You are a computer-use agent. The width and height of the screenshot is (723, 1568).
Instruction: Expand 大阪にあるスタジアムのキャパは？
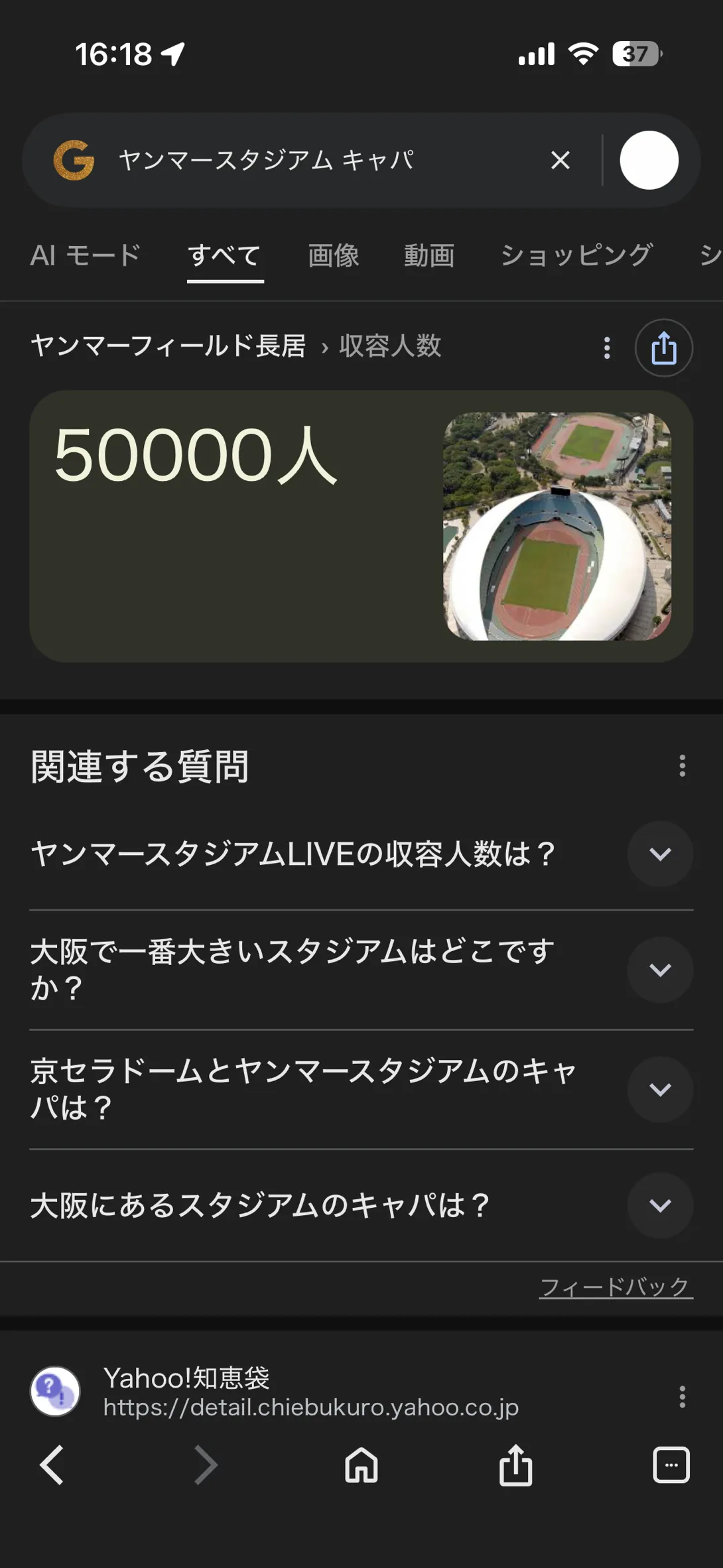point(660,1205)
